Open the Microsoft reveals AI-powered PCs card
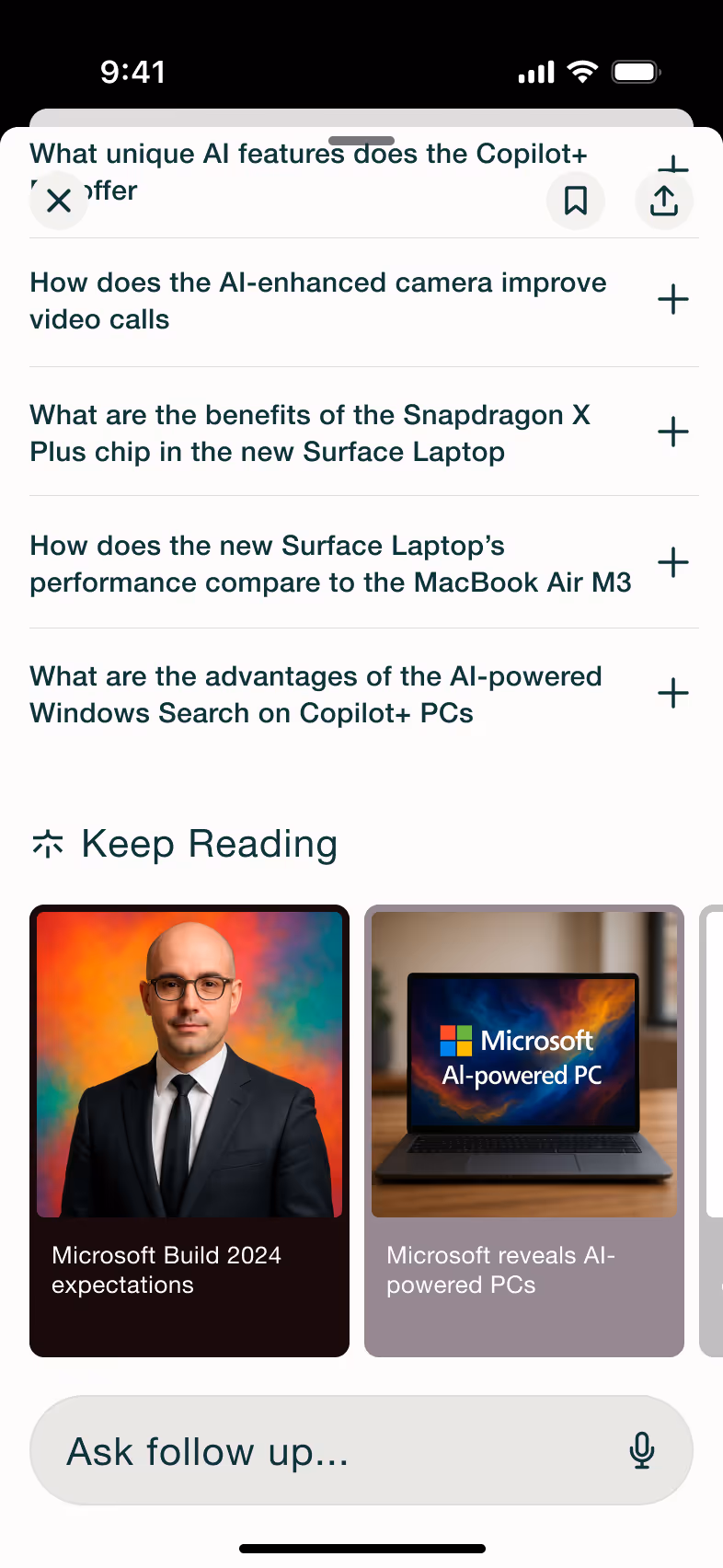 (524, 1131)
